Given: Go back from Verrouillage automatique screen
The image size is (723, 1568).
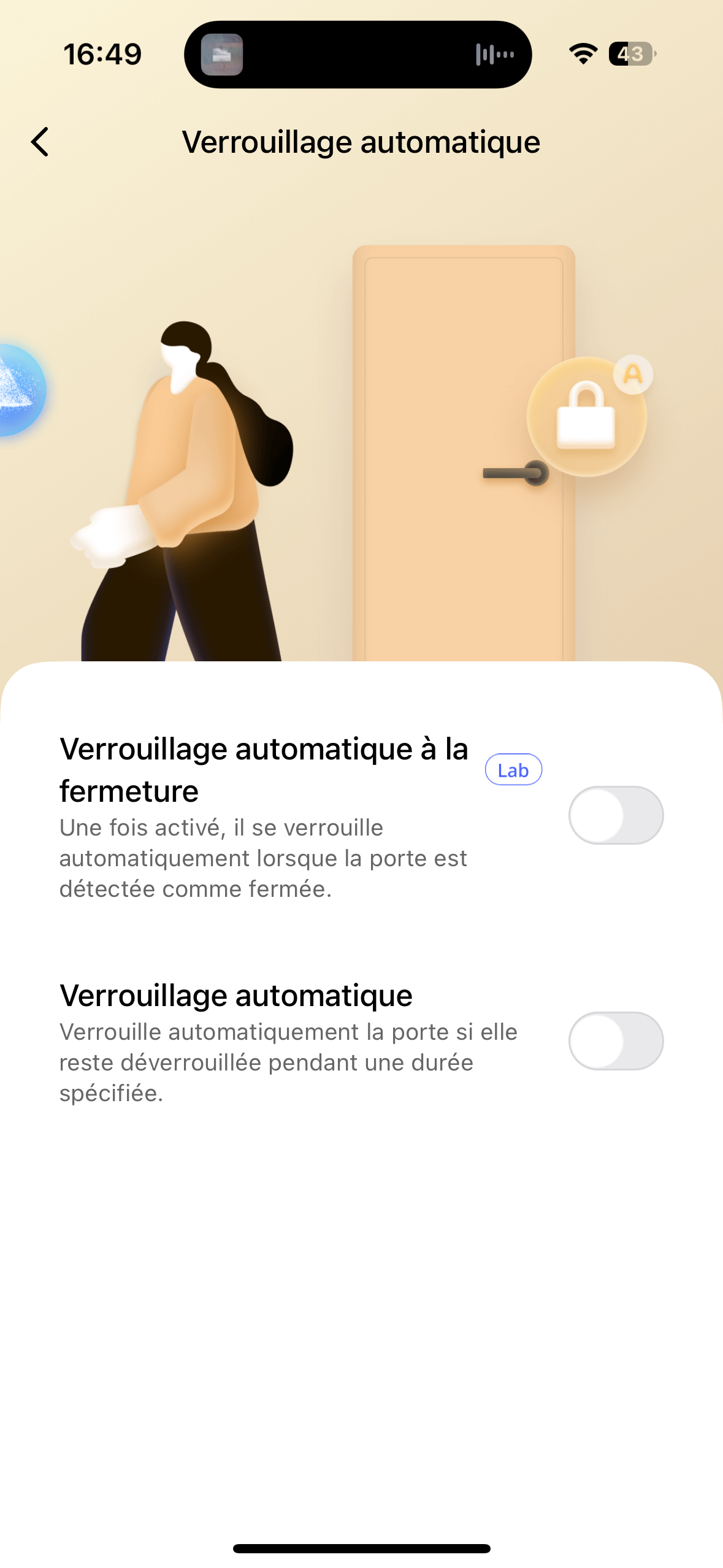Looking at the screenshot, I should [40, 142].
